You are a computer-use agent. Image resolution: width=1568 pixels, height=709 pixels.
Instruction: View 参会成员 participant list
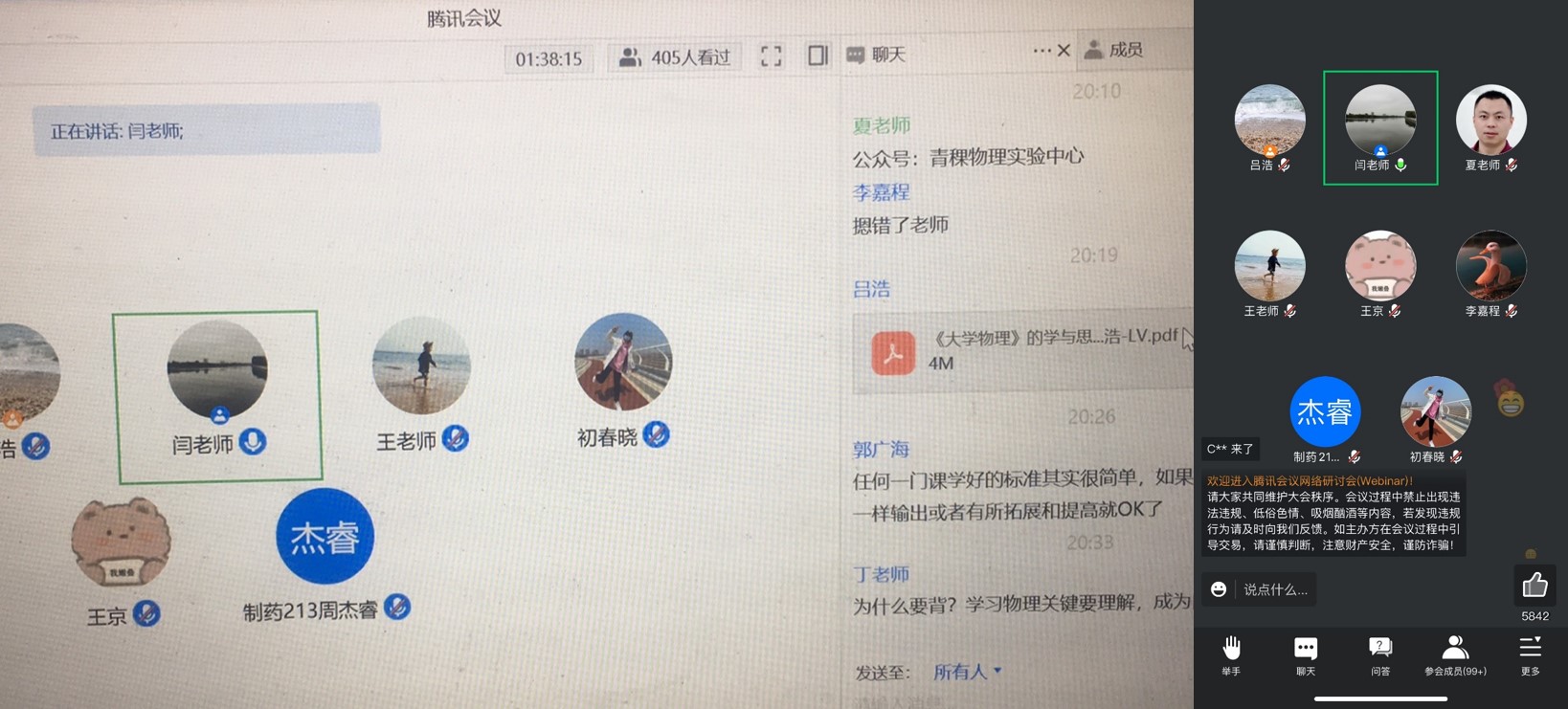point(1455,654)
